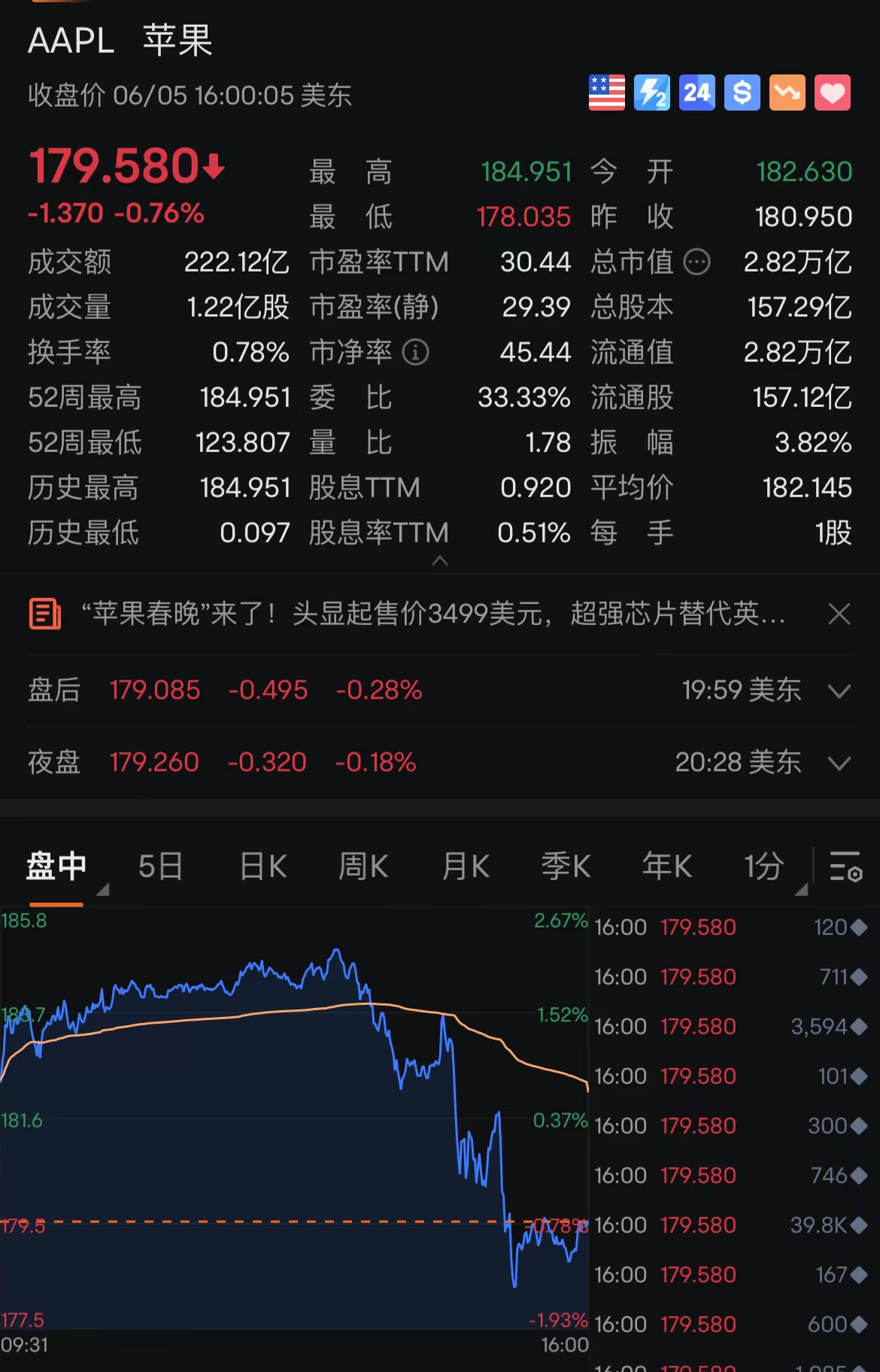Screen dimensions: 880x1372
Task: Collapse the stock details panel
Action: (440, 561)
